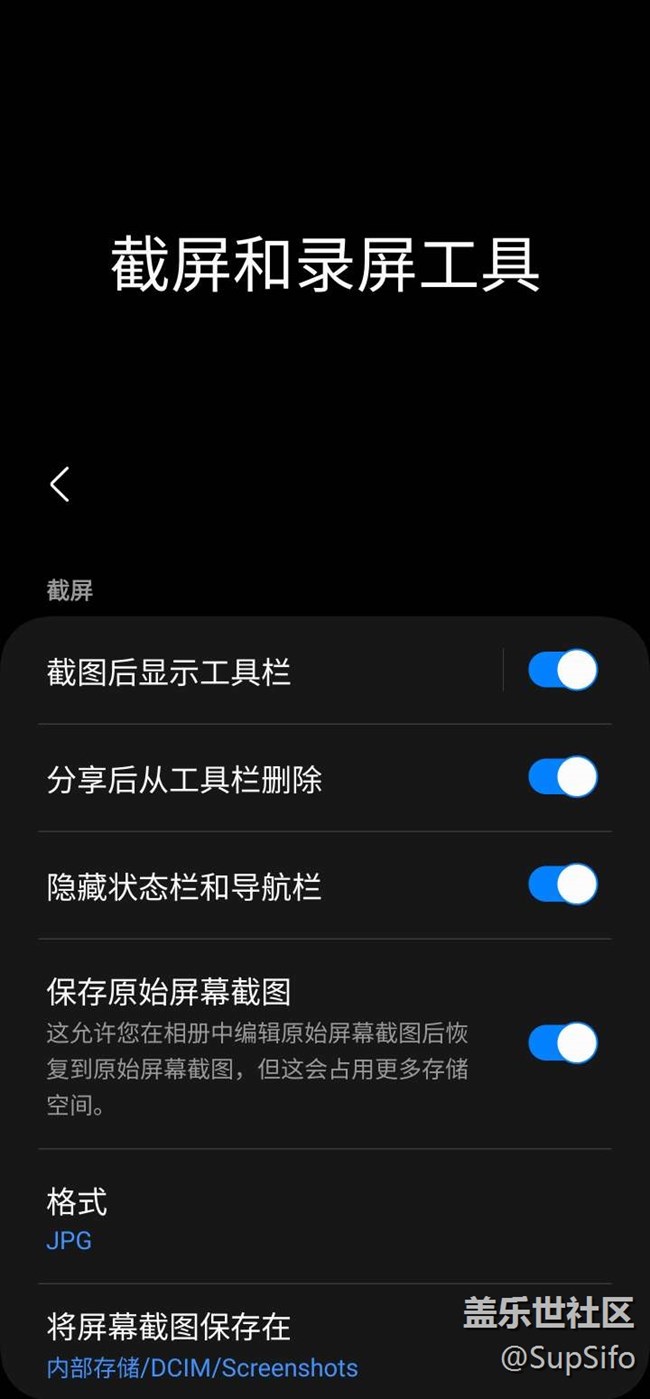The height and width of the screenshot is (1399, 650).
Task: Turn off the 截图后显示工具栏 switch
Action: [562, 670]
